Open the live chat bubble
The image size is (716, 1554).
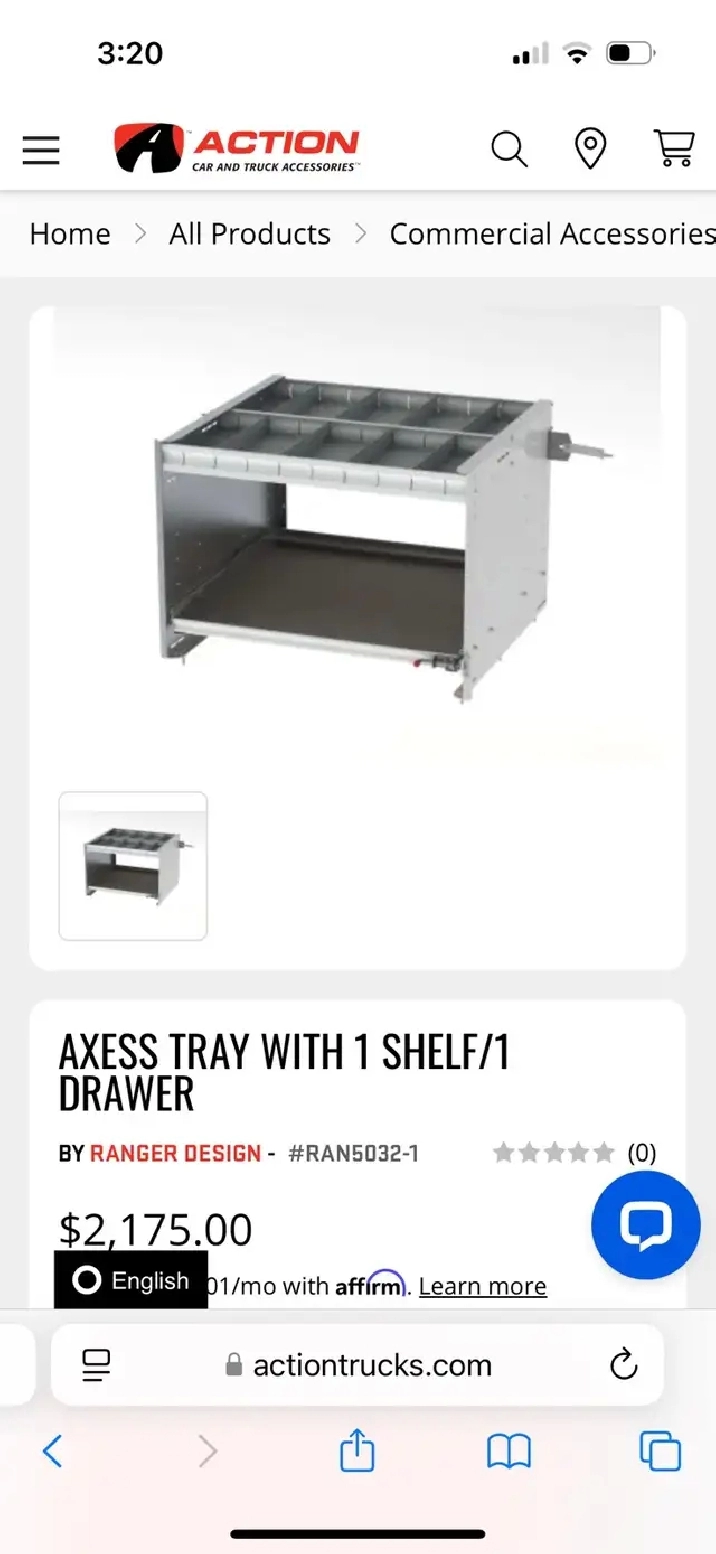[645, 1225]
